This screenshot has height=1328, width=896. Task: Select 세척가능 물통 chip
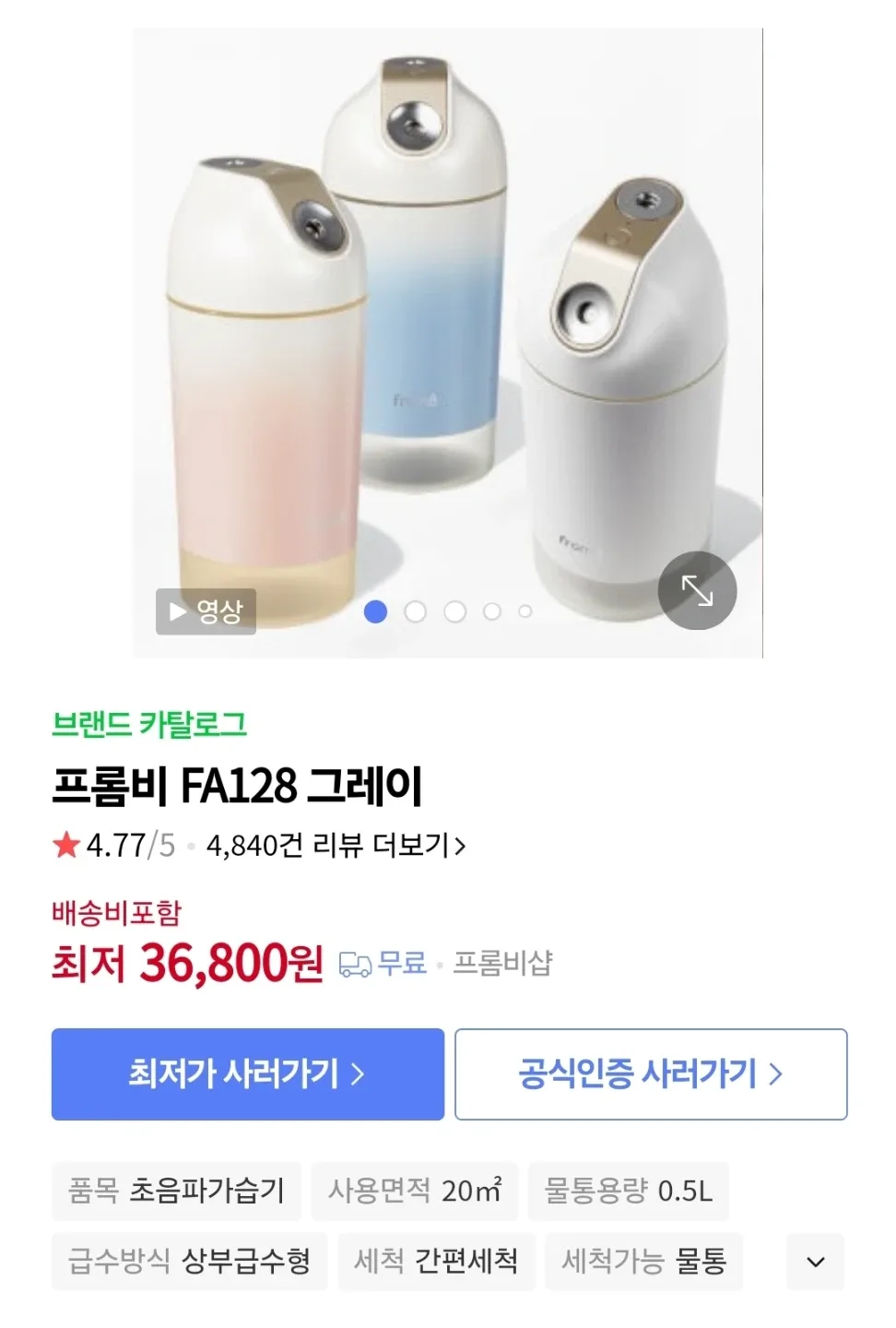643,1261
